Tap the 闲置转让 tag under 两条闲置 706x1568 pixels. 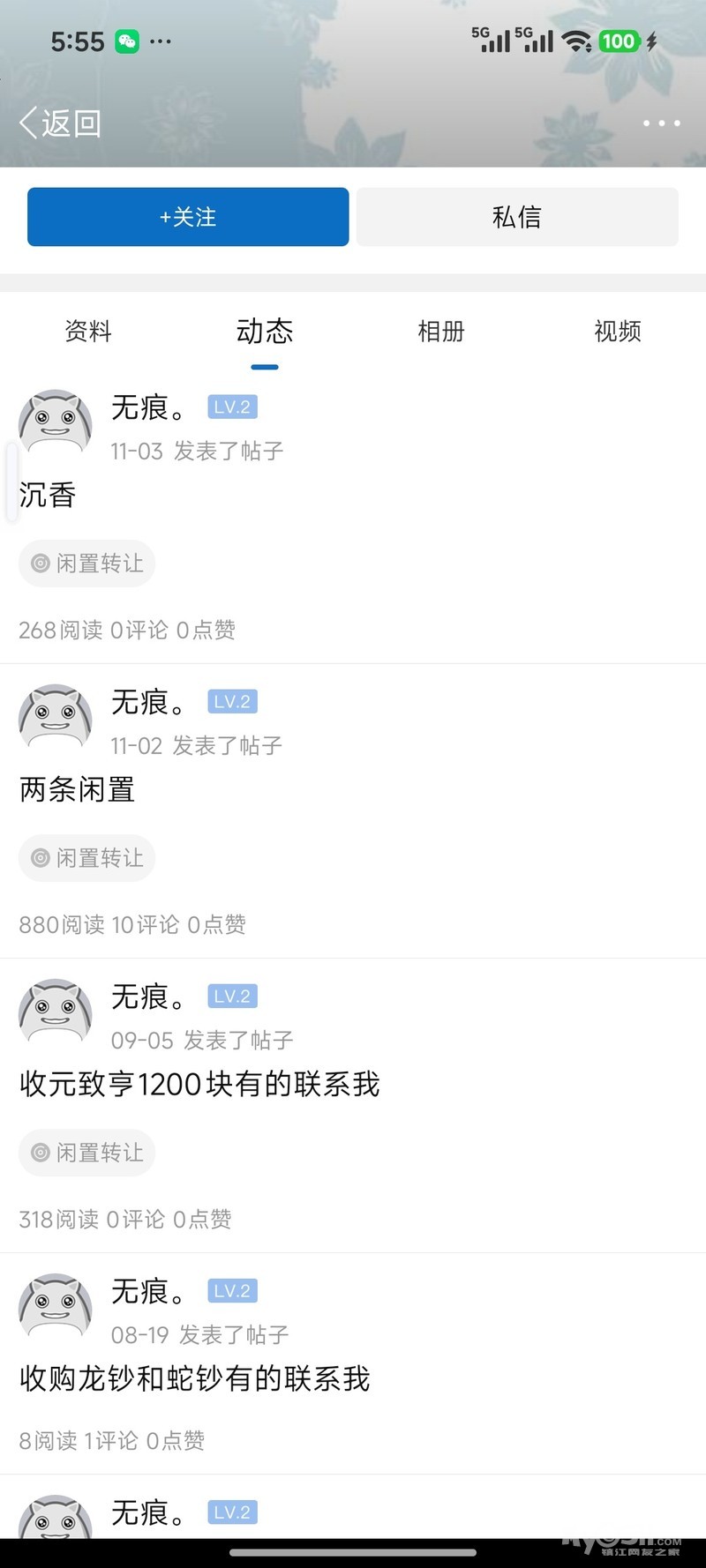pos(87,858)
